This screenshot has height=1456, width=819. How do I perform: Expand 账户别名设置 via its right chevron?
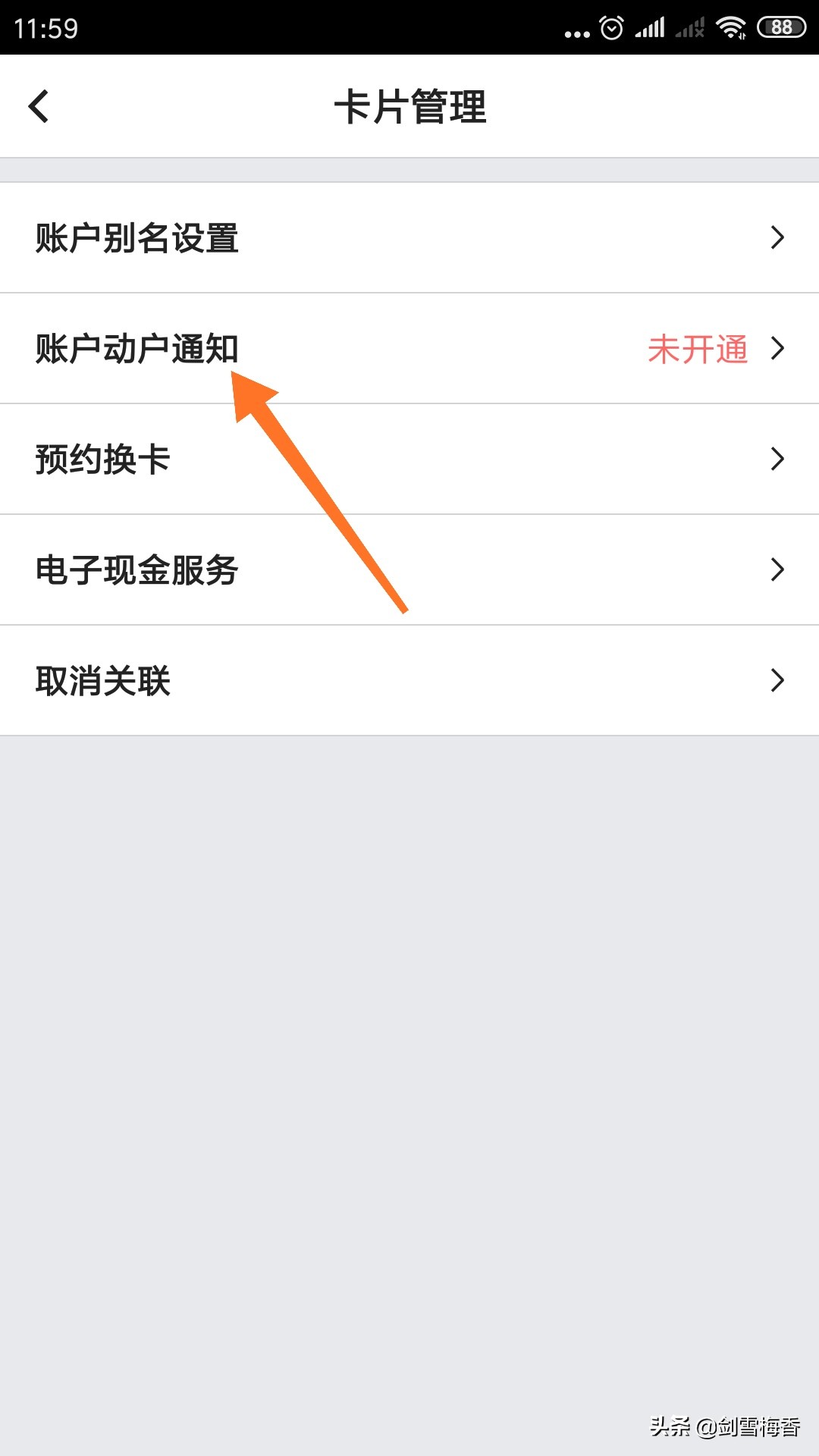[777, 237]
